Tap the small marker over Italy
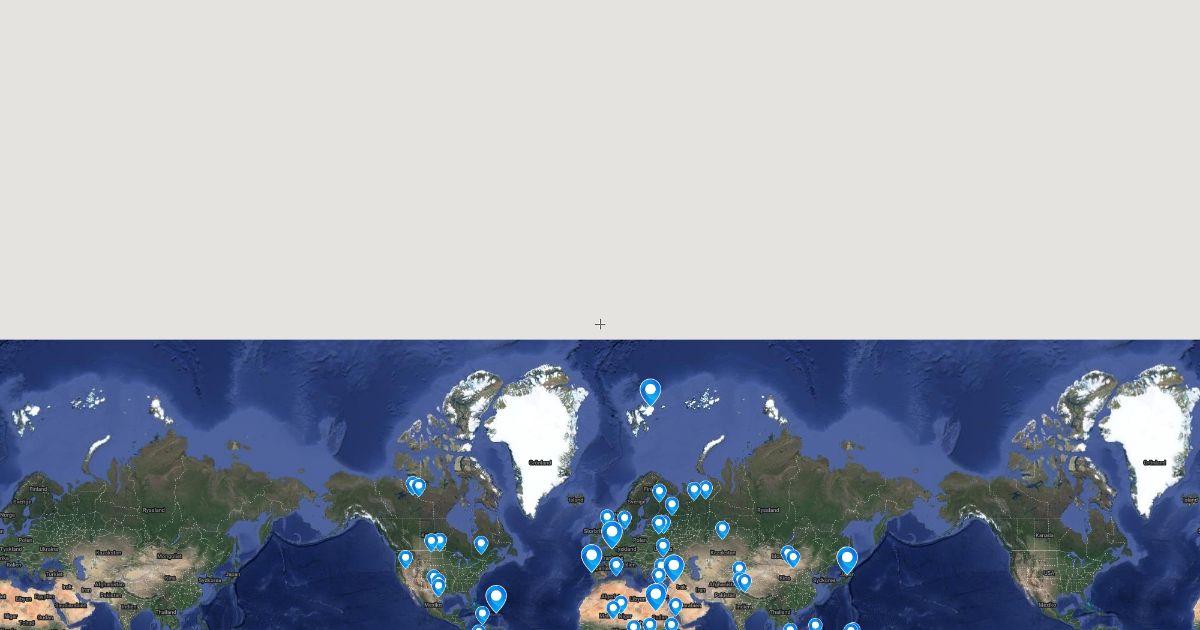1200x630 pixels. click(616, 565)
